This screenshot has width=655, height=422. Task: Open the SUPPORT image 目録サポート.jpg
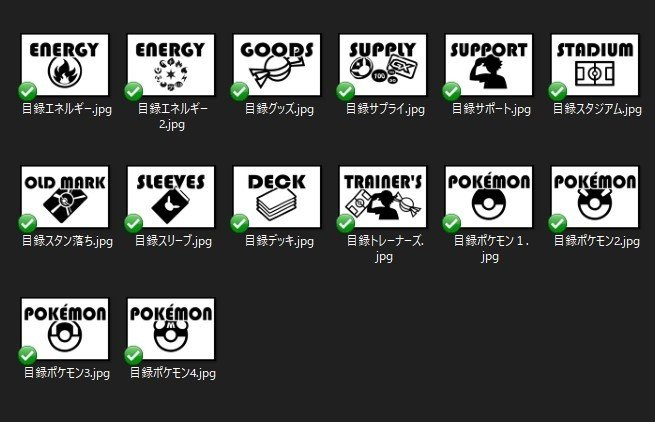coord(489,65)
